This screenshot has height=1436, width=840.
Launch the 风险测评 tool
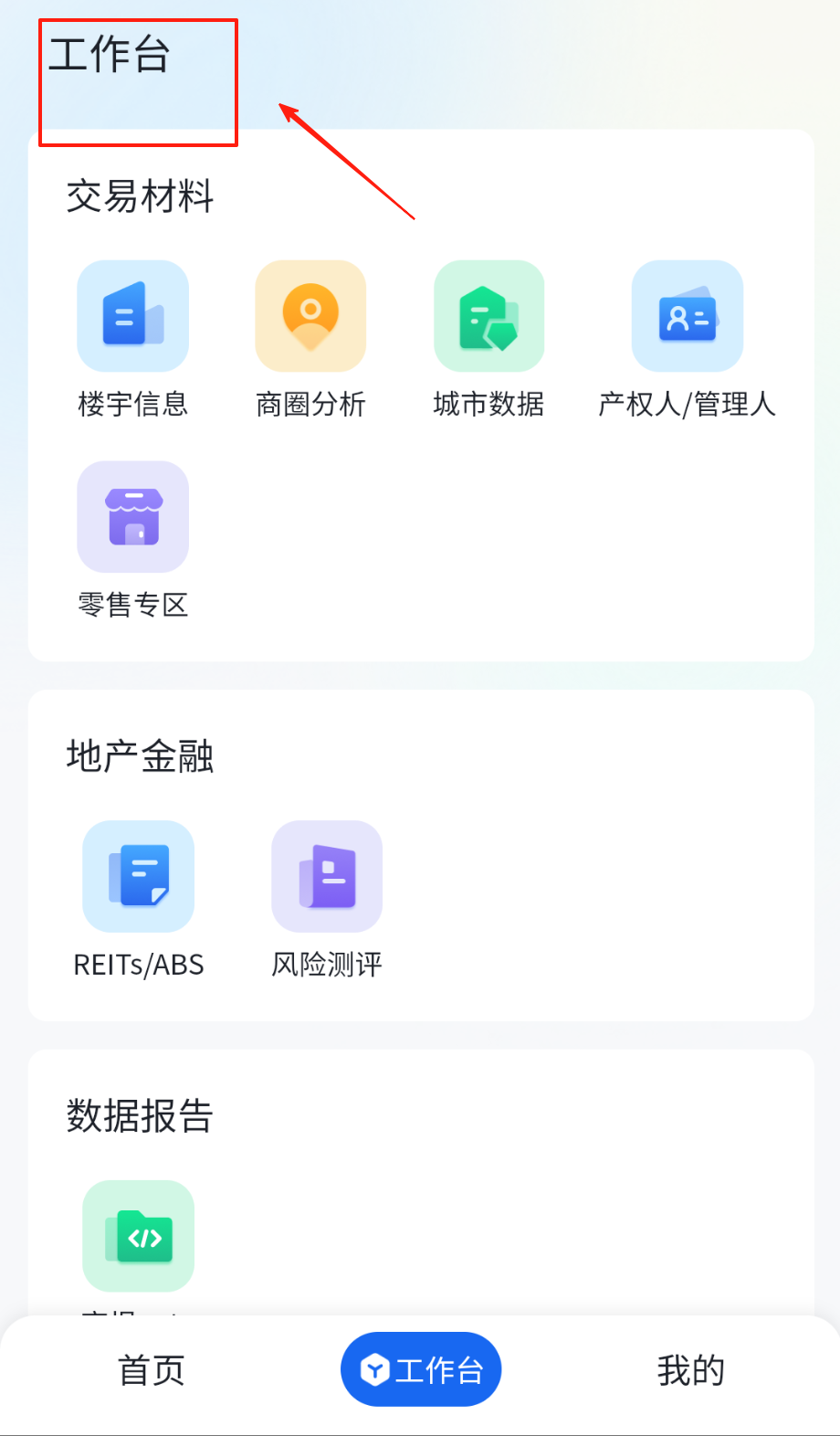click(326, 877)
